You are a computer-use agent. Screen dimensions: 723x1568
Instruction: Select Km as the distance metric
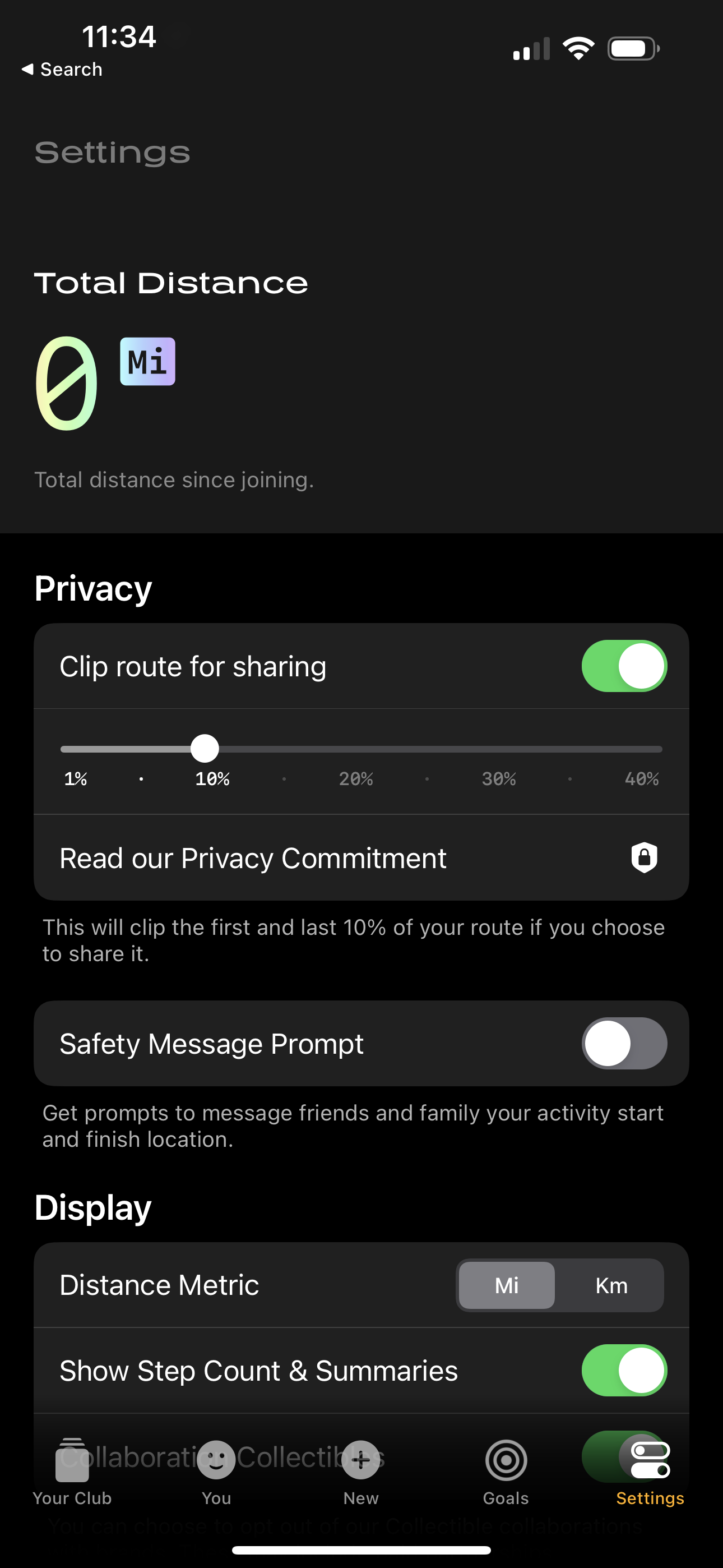point(611,1285)
